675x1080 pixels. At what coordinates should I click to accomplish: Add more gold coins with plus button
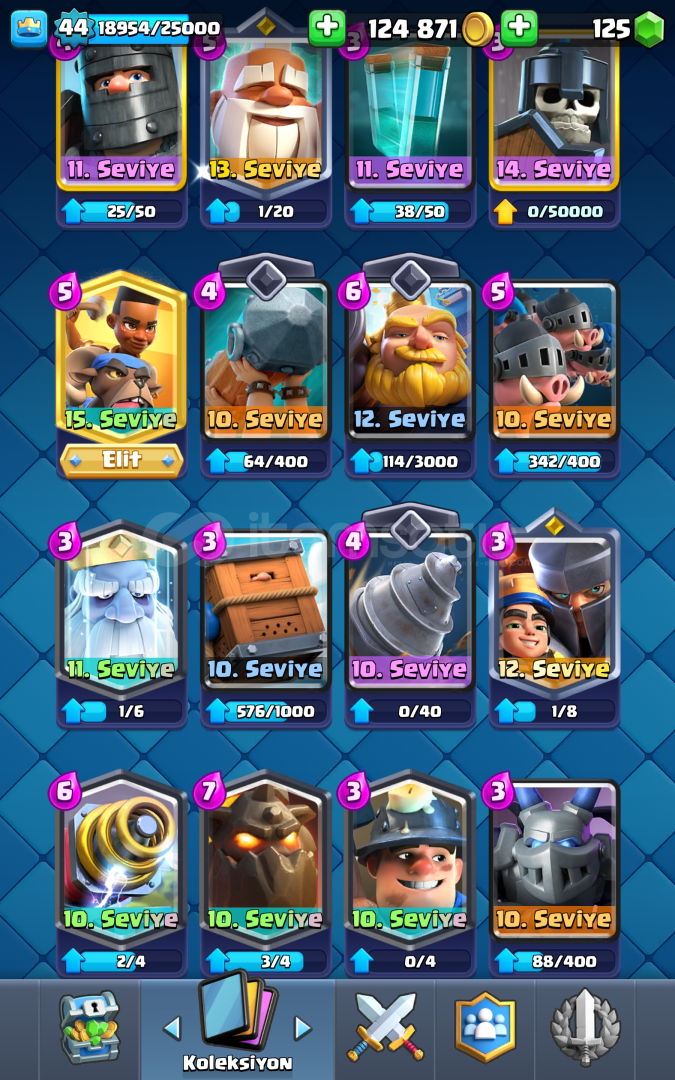click(327, 28)
